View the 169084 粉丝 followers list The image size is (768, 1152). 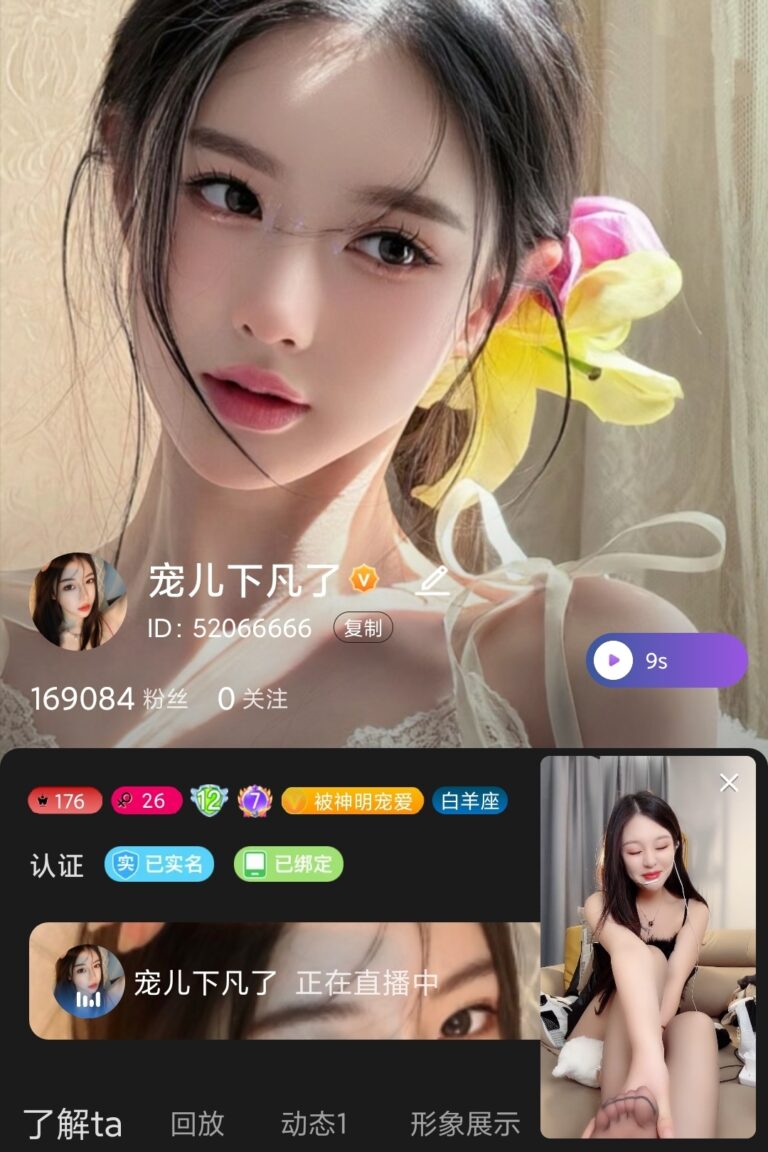coord(109,699)
